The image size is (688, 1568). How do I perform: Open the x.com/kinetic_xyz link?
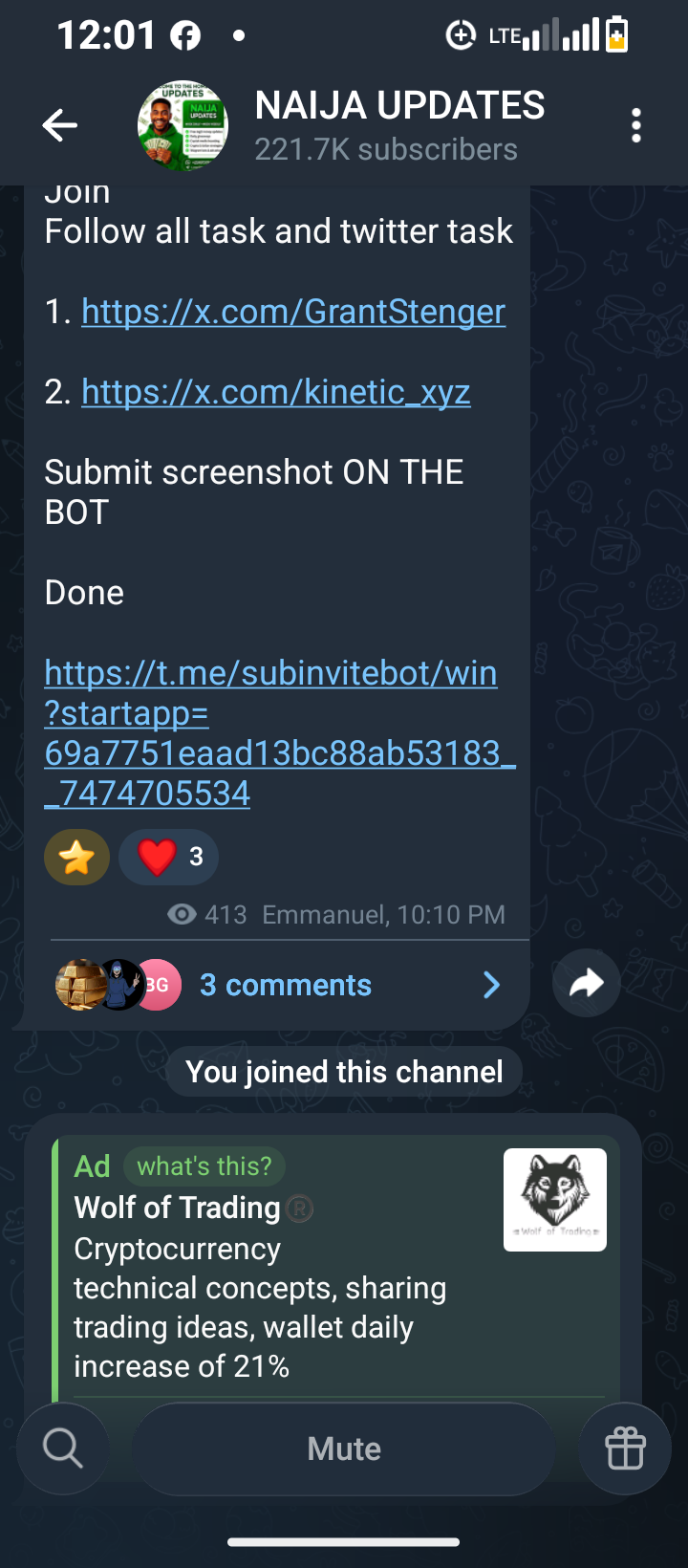click(x=275, y=392)
